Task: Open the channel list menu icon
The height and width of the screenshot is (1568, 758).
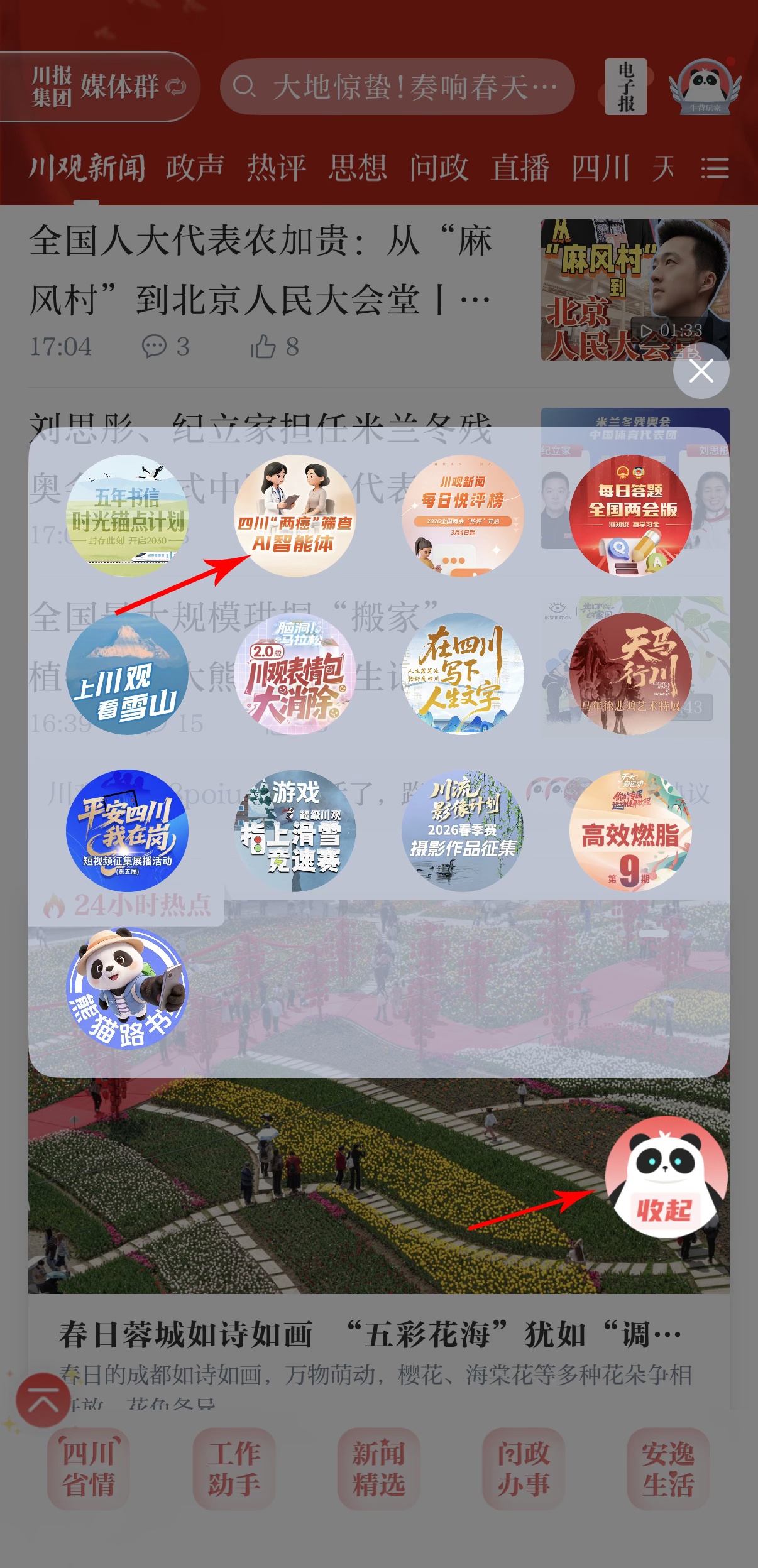Action: coord(715,168)
